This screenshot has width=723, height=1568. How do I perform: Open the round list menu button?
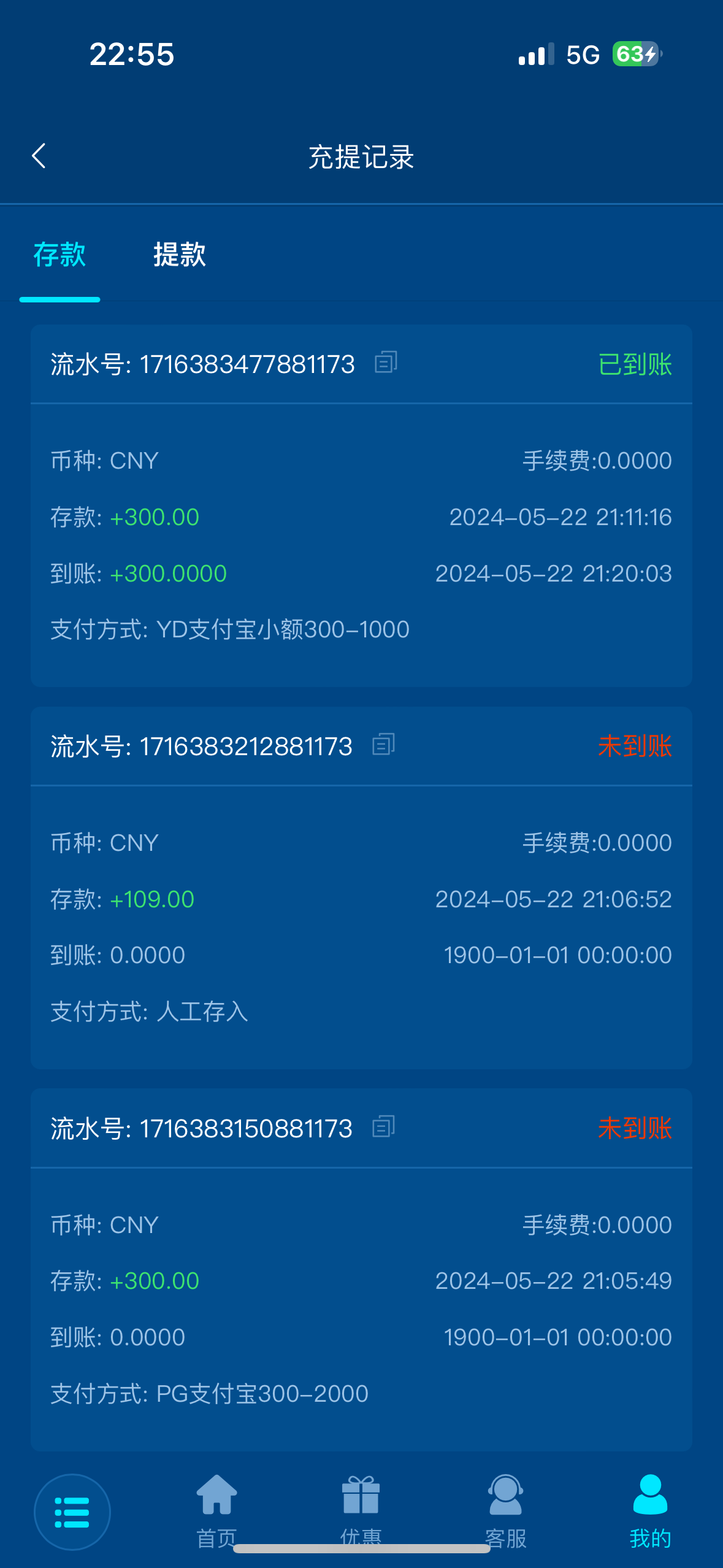(72, 1512)
